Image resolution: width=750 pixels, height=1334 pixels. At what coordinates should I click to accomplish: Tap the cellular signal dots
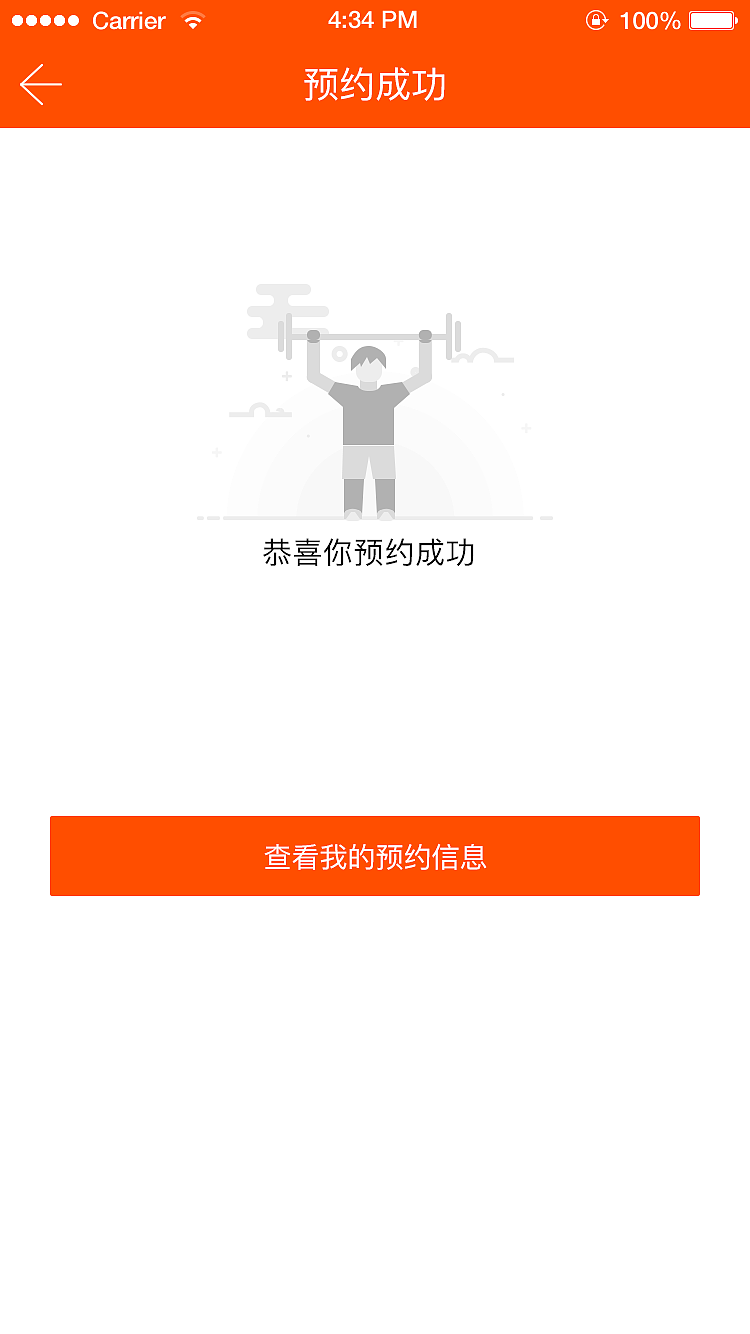click(x=45, y=18)
